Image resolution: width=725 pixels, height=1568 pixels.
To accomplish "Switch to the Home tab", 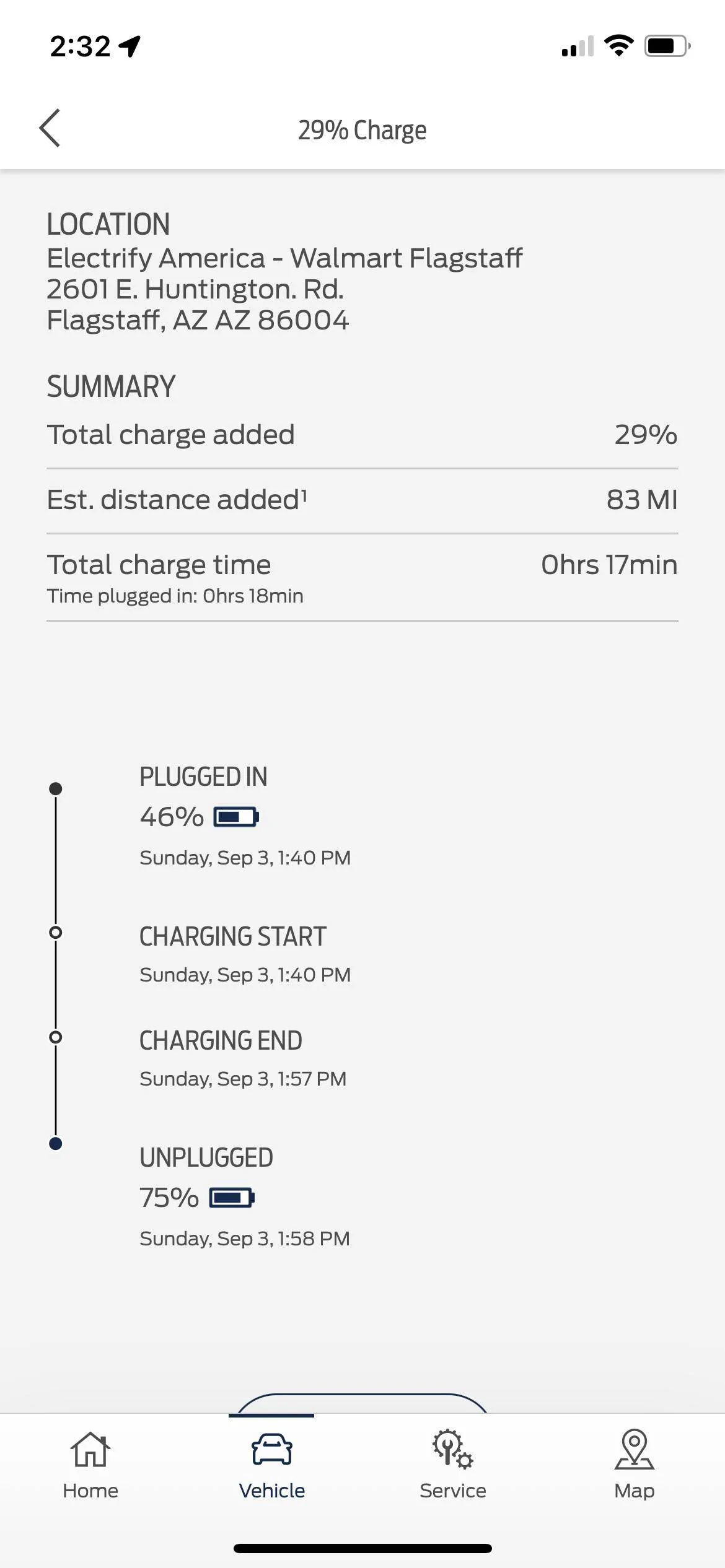I will point(90,1465).
